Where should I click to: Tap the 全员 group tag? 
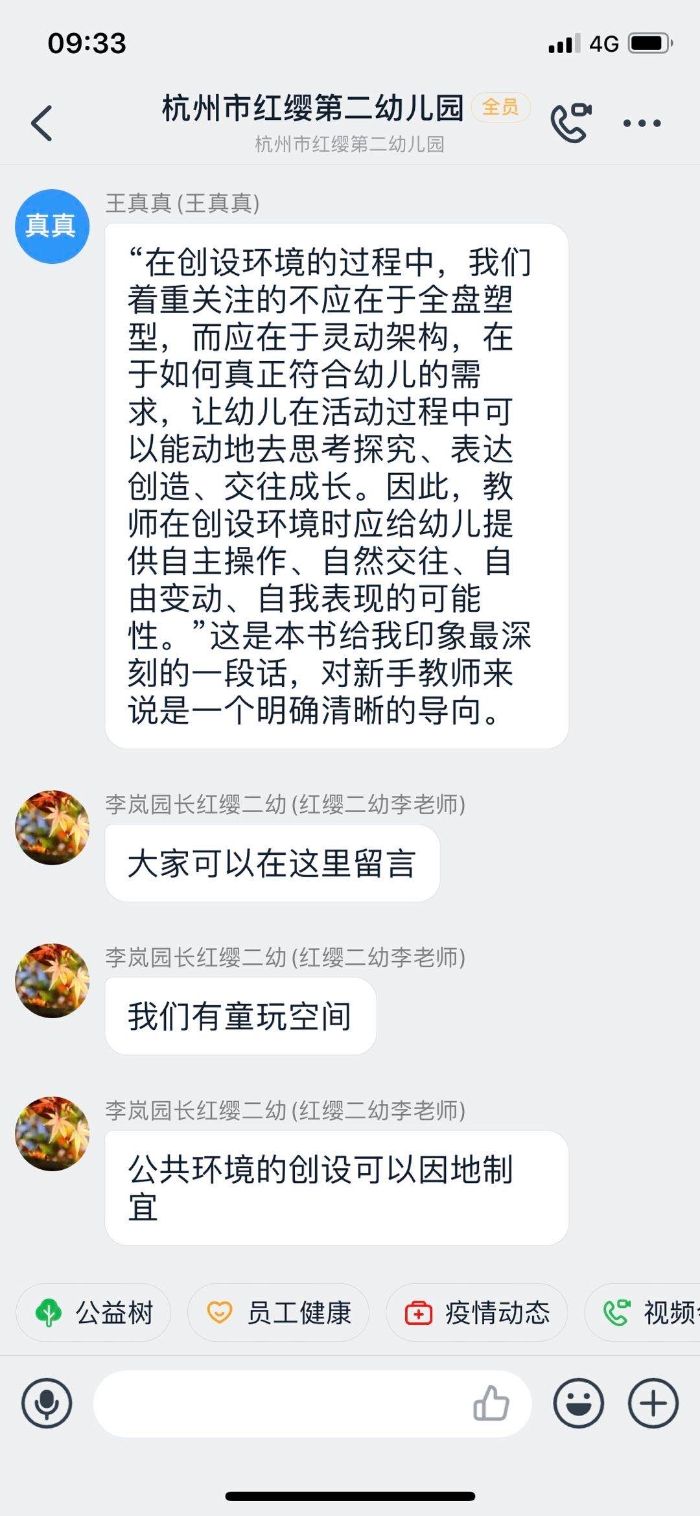coord(500,107)
